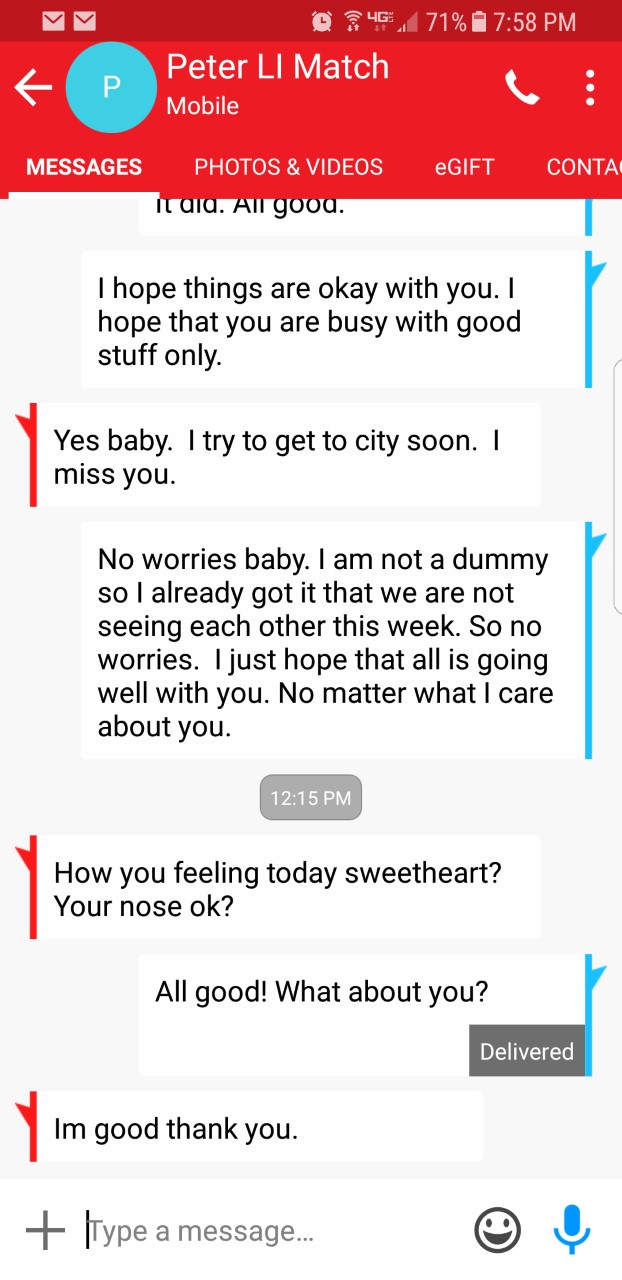Open the emoji picker

tap(497, 1230)
